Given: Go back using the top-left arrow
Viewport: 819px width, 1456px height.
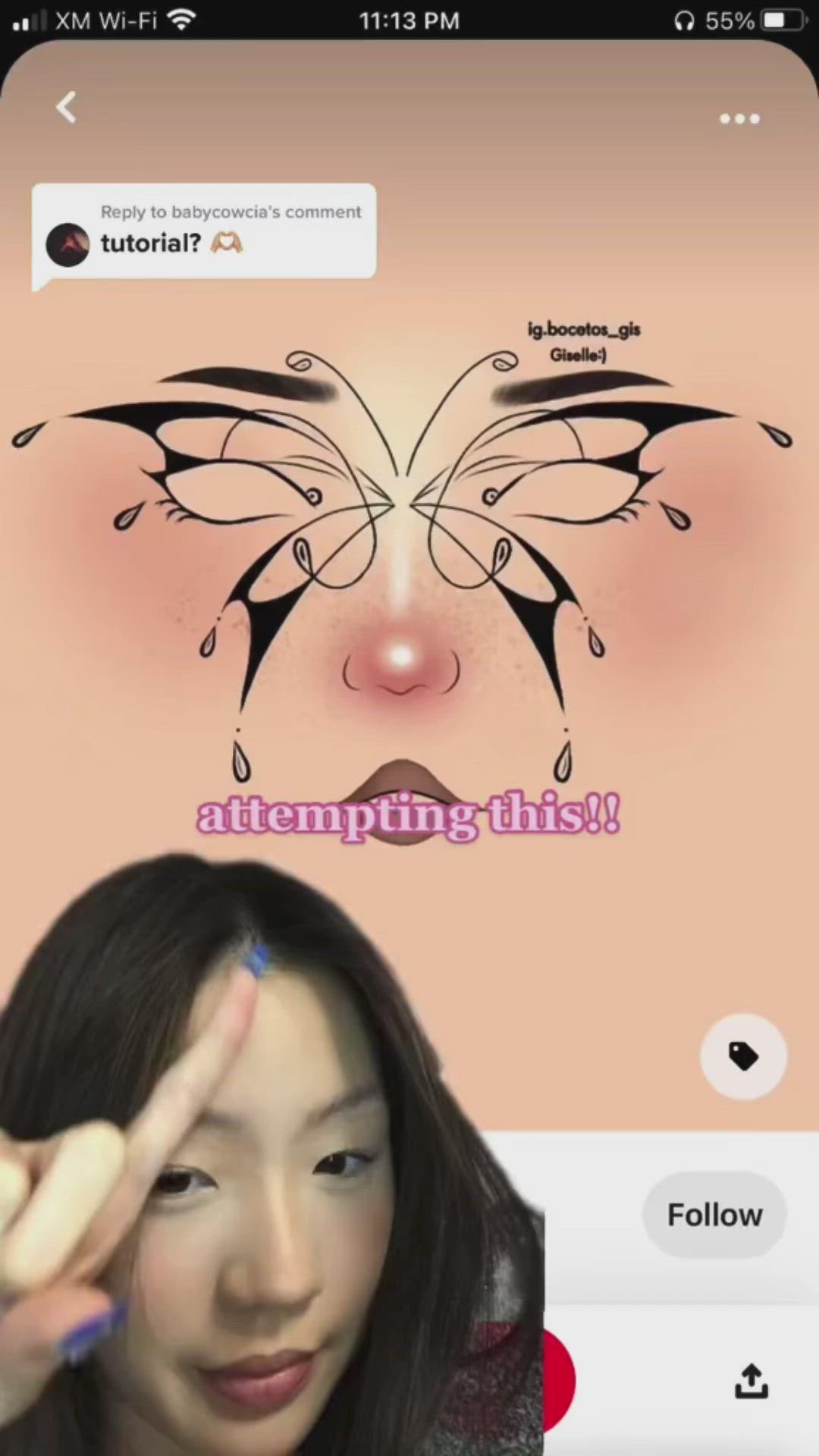Looking at the screenshot, I should (67, 107).
